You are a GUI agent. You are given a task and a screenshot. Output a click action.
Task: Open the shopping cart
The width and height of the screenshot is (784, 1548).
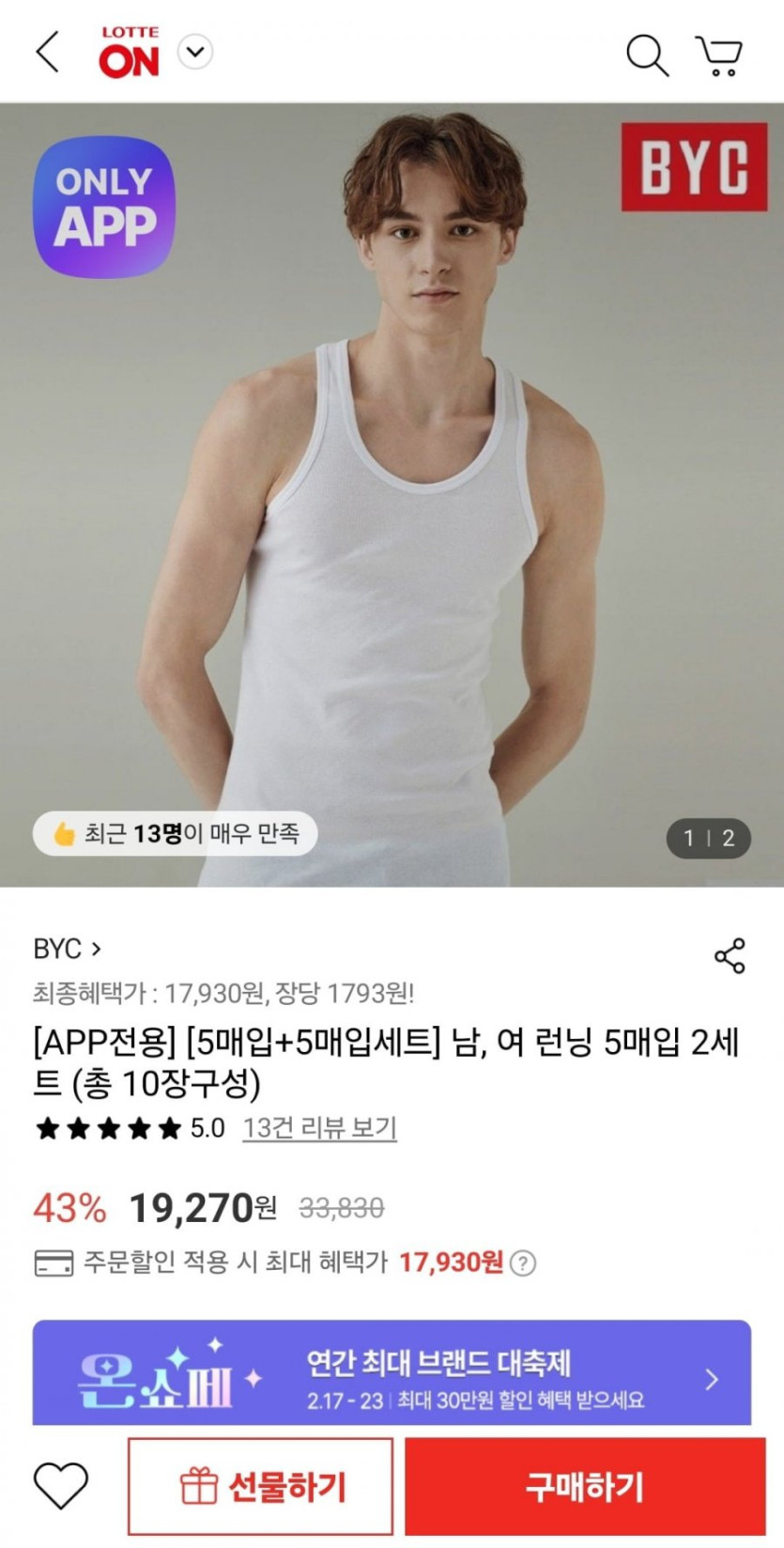[x=719, y=55]
